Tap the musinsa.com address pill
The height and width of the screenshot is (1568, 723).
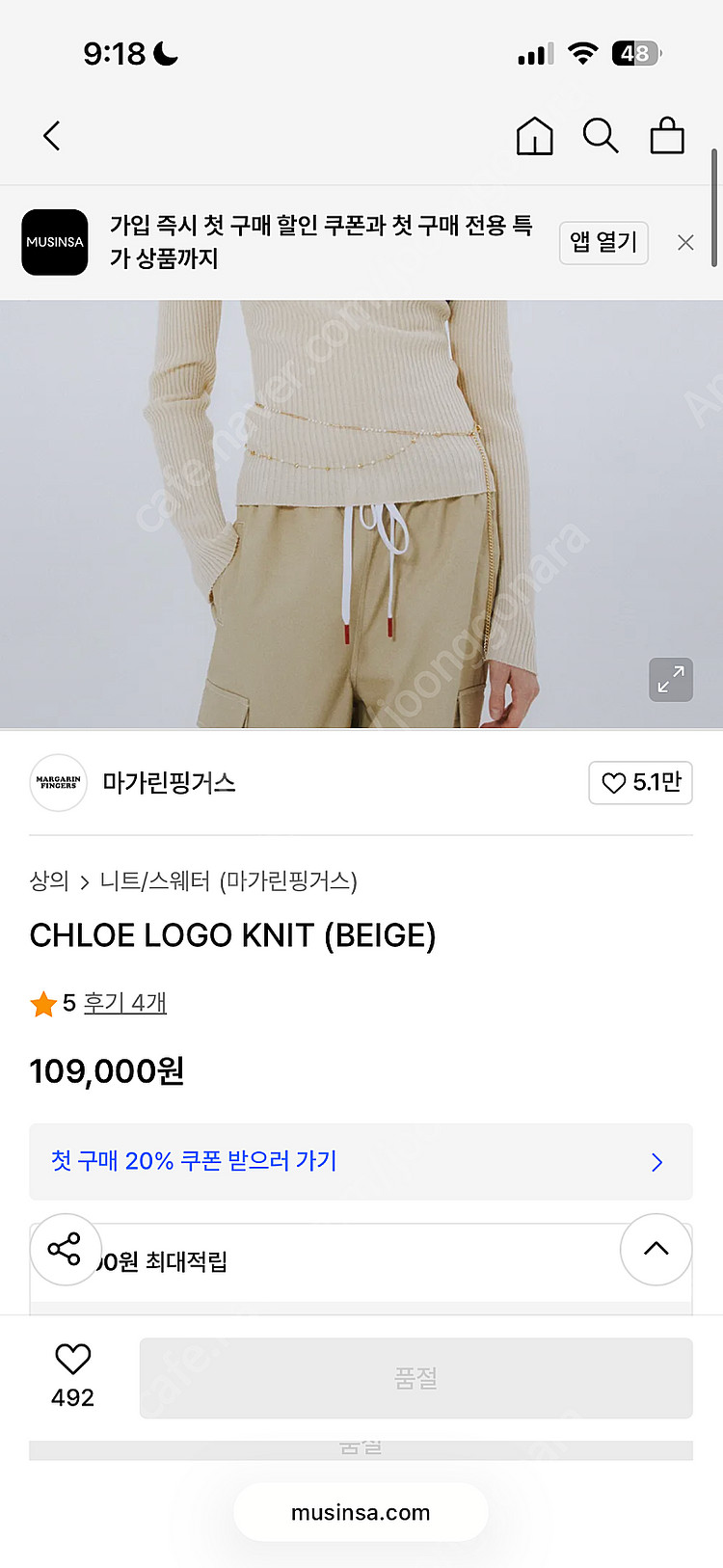click(x=361, y=1512)
